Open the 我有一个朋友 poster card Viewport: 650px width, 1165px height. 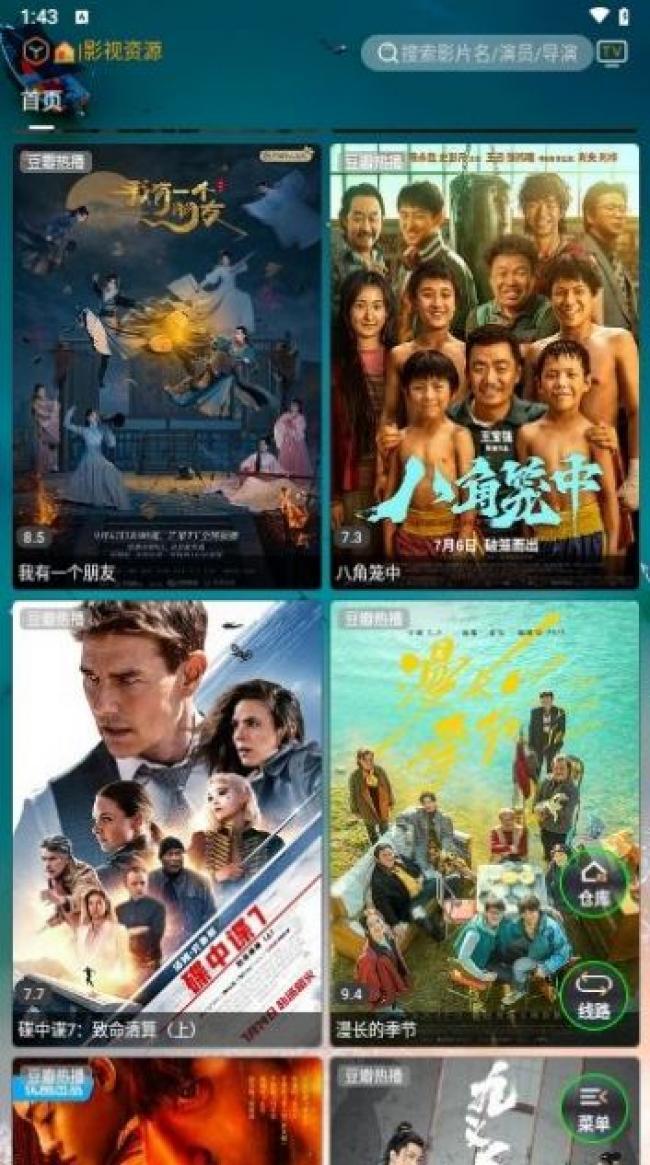[x=167, y=366]
